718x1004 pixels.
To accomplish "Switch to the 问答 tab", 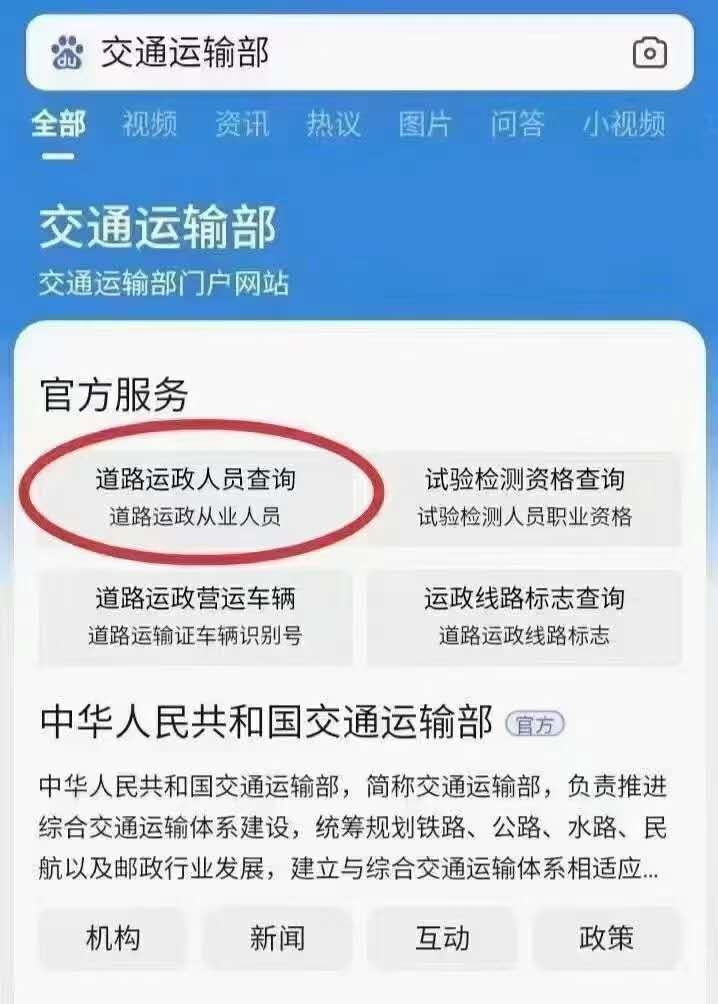I will pos(517,124).
